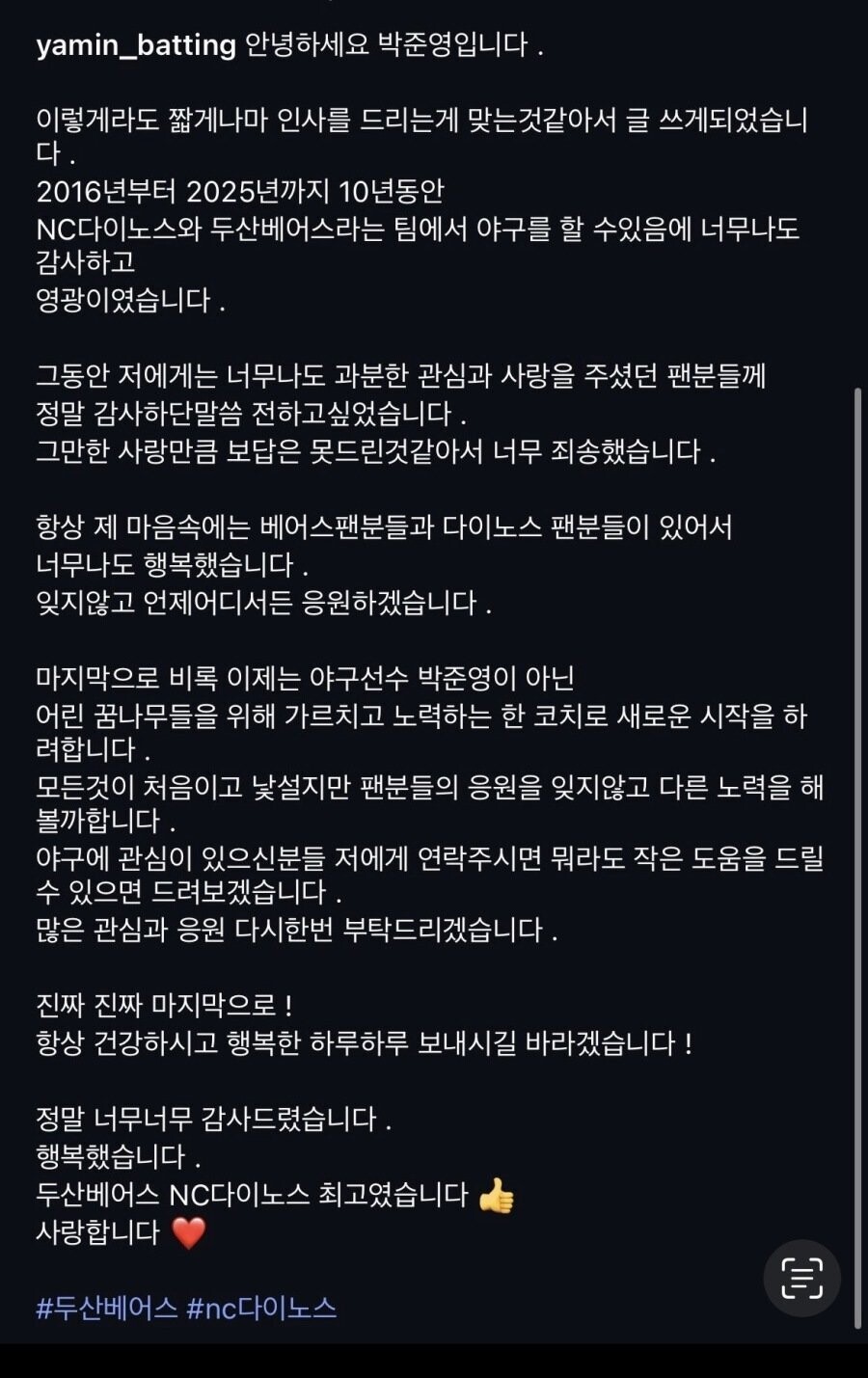Open the yamin_batting profile
This screenshot has height=1378, width=868.
[136, 45]
